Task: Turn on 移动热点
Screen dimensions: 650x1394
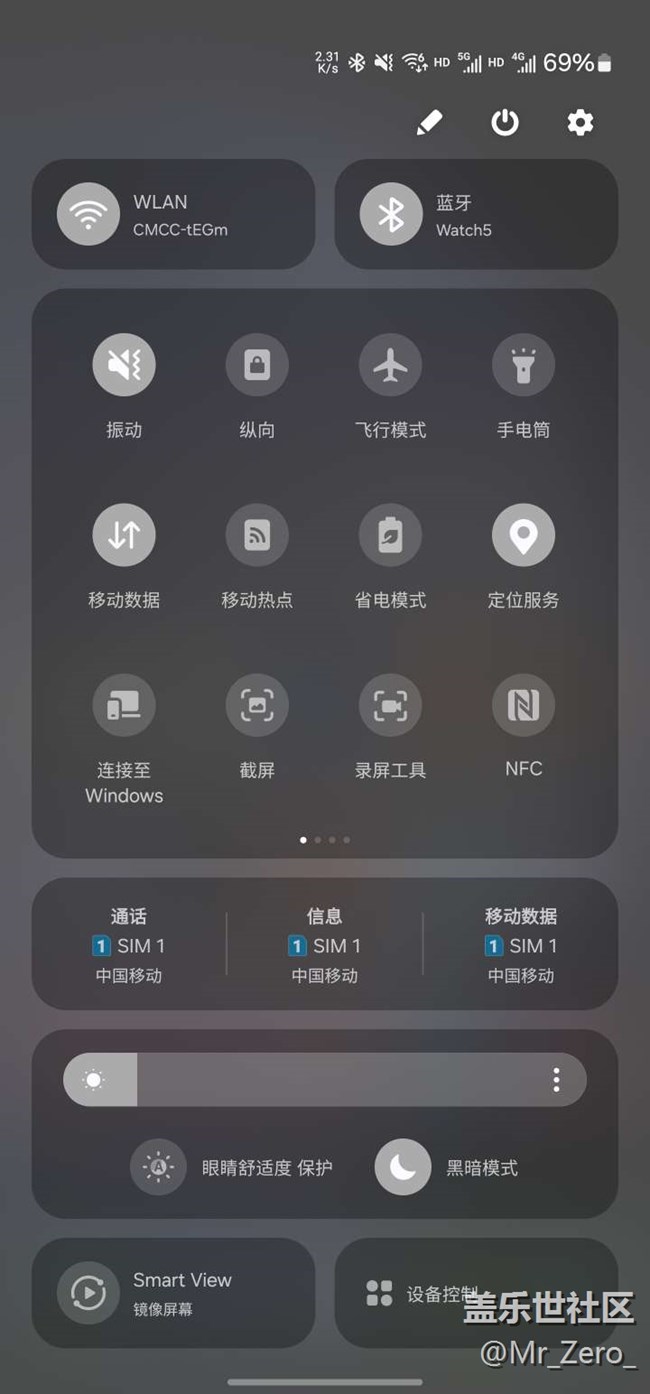Action: click(257, 535)
